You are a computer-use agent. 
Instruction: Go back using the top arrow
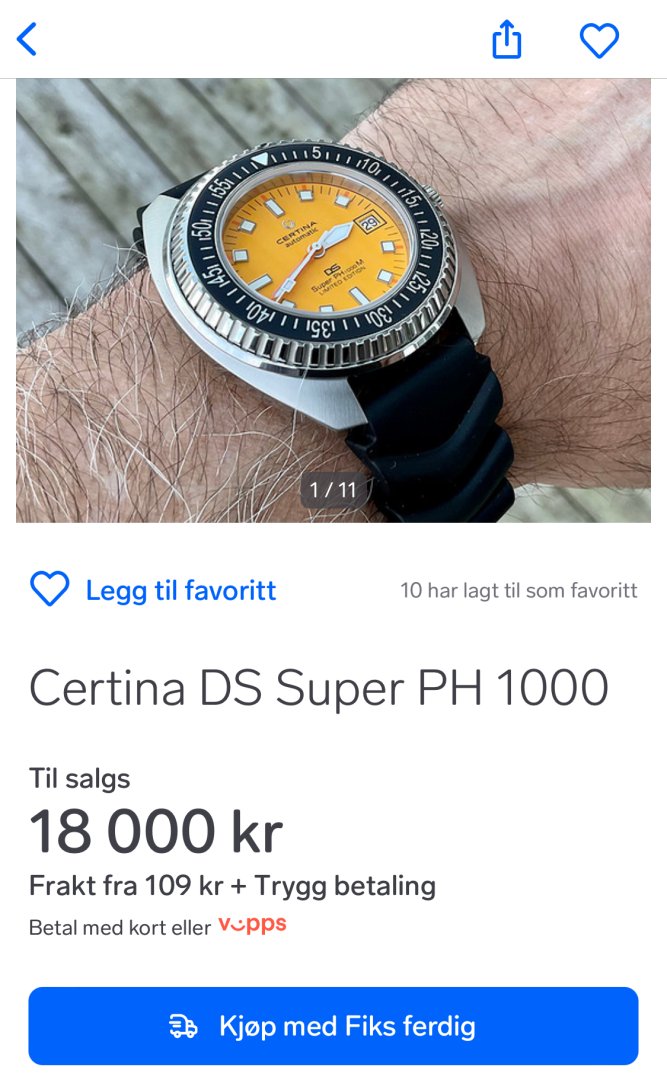[27, 40]
